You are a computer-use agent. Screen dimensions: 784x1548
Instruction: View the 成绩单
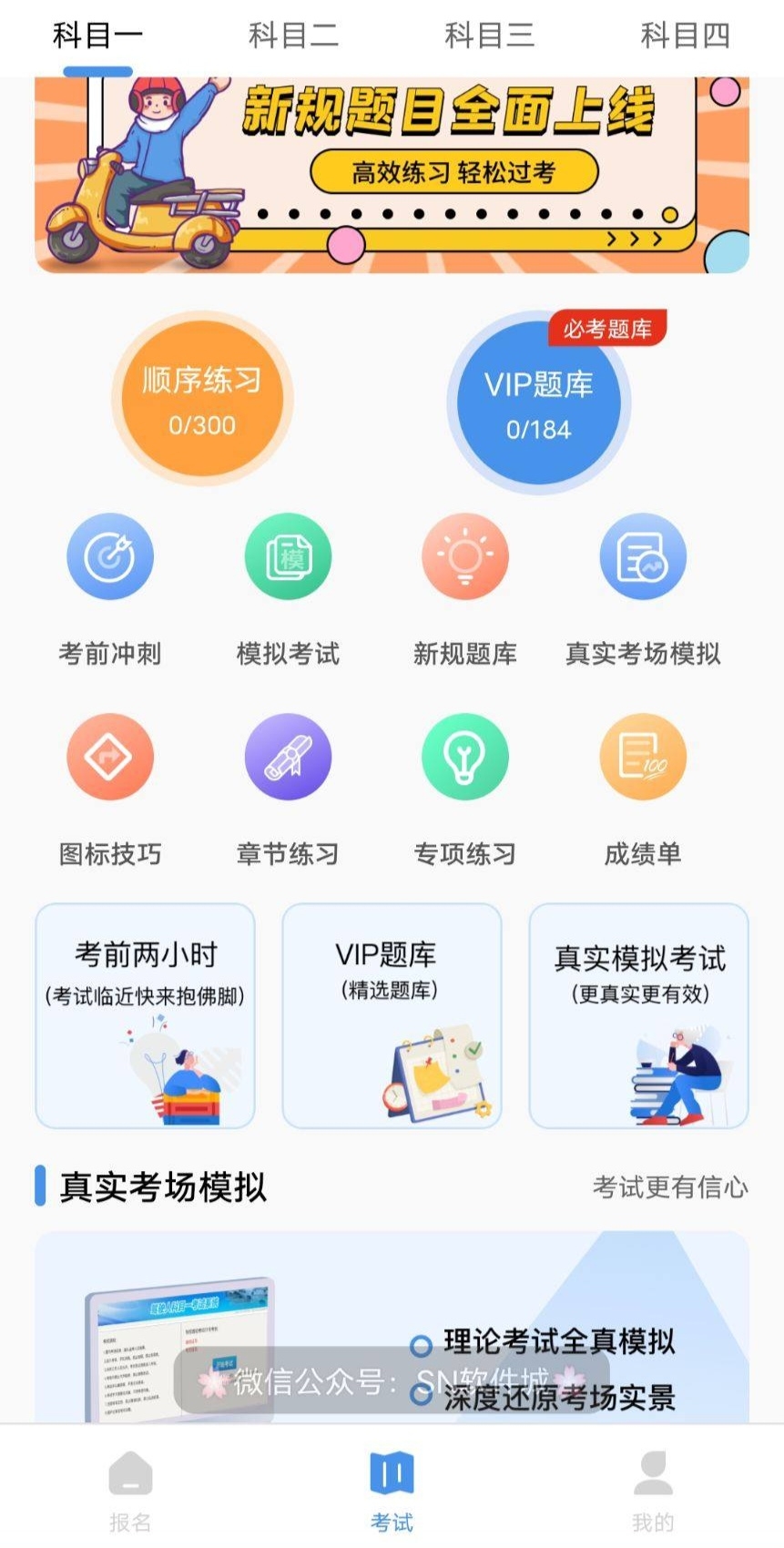click(x=643, y=790)
